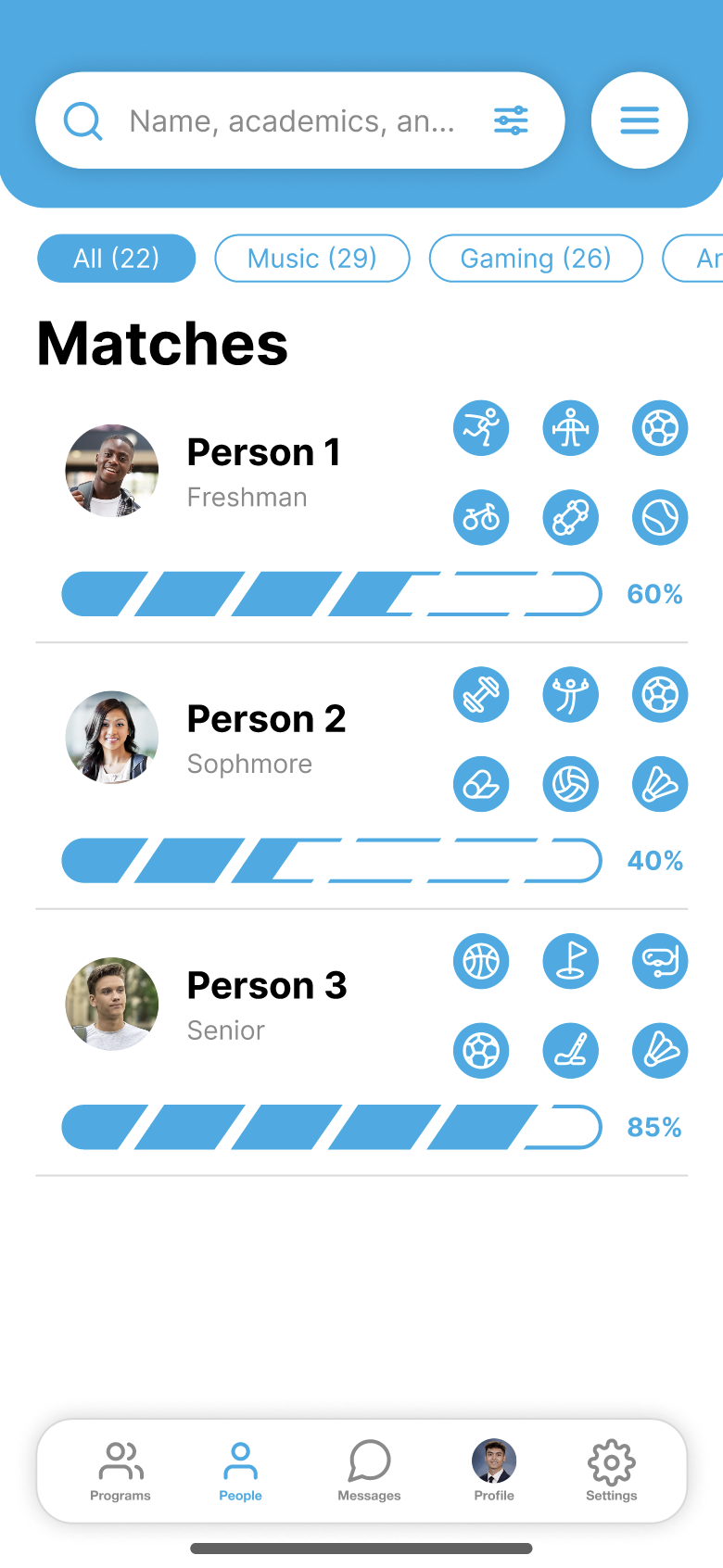Filter matches by Music (29)
This screenshot has width=723, height=1568.
point(312,258)
